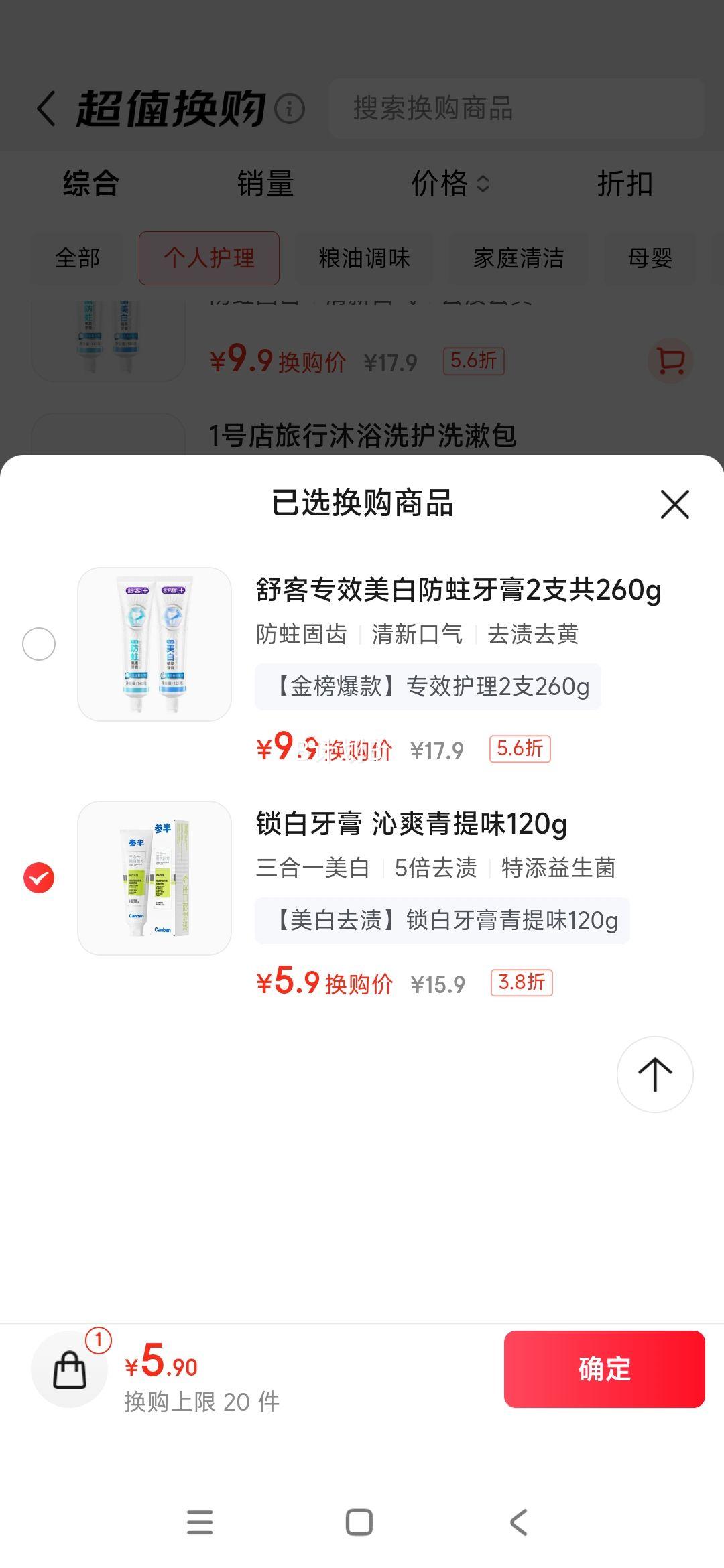The height and width of the screenshot is (1568, 724).
Task: Tap the back arrow beside 超值换购
Action: [44, 109]
